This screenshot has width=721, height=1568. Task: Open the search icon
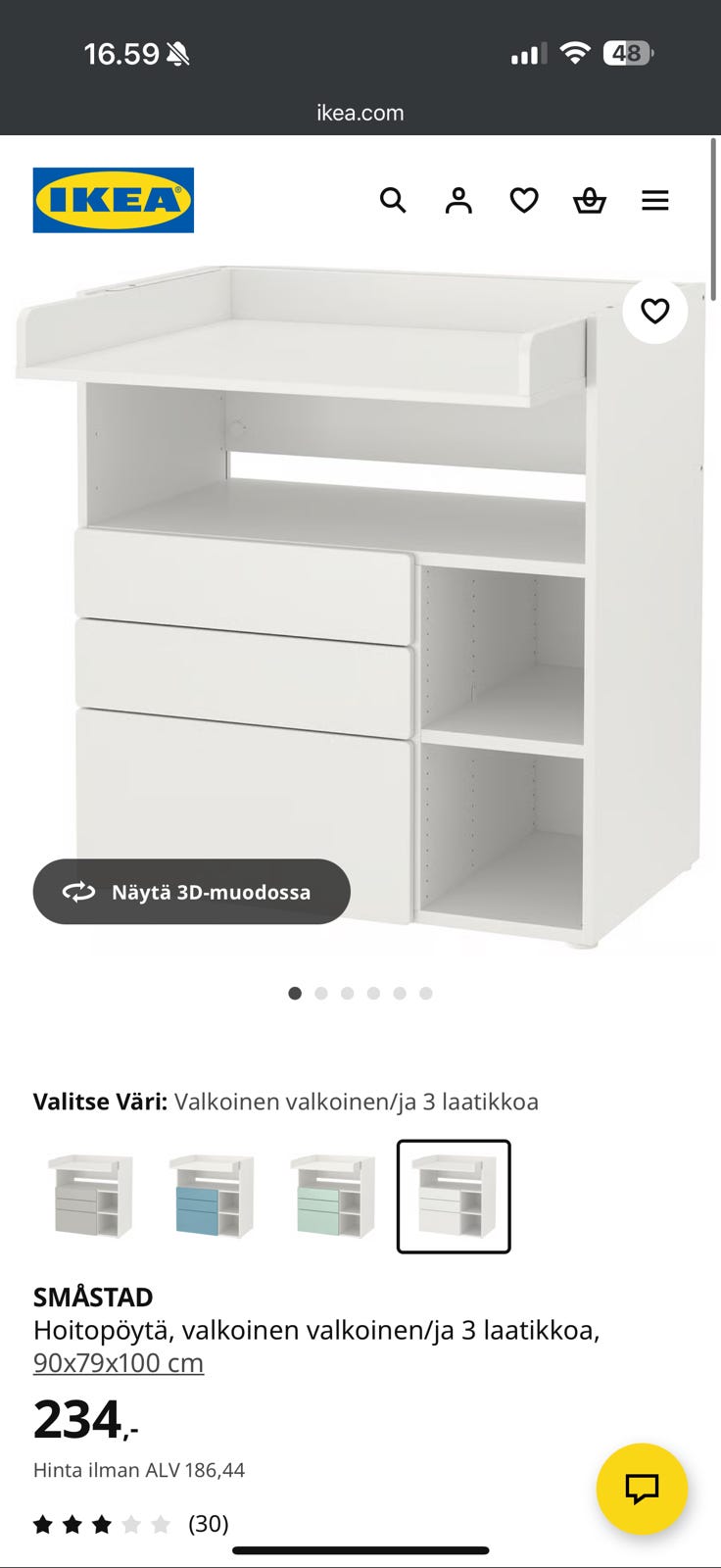click(394, 200)
